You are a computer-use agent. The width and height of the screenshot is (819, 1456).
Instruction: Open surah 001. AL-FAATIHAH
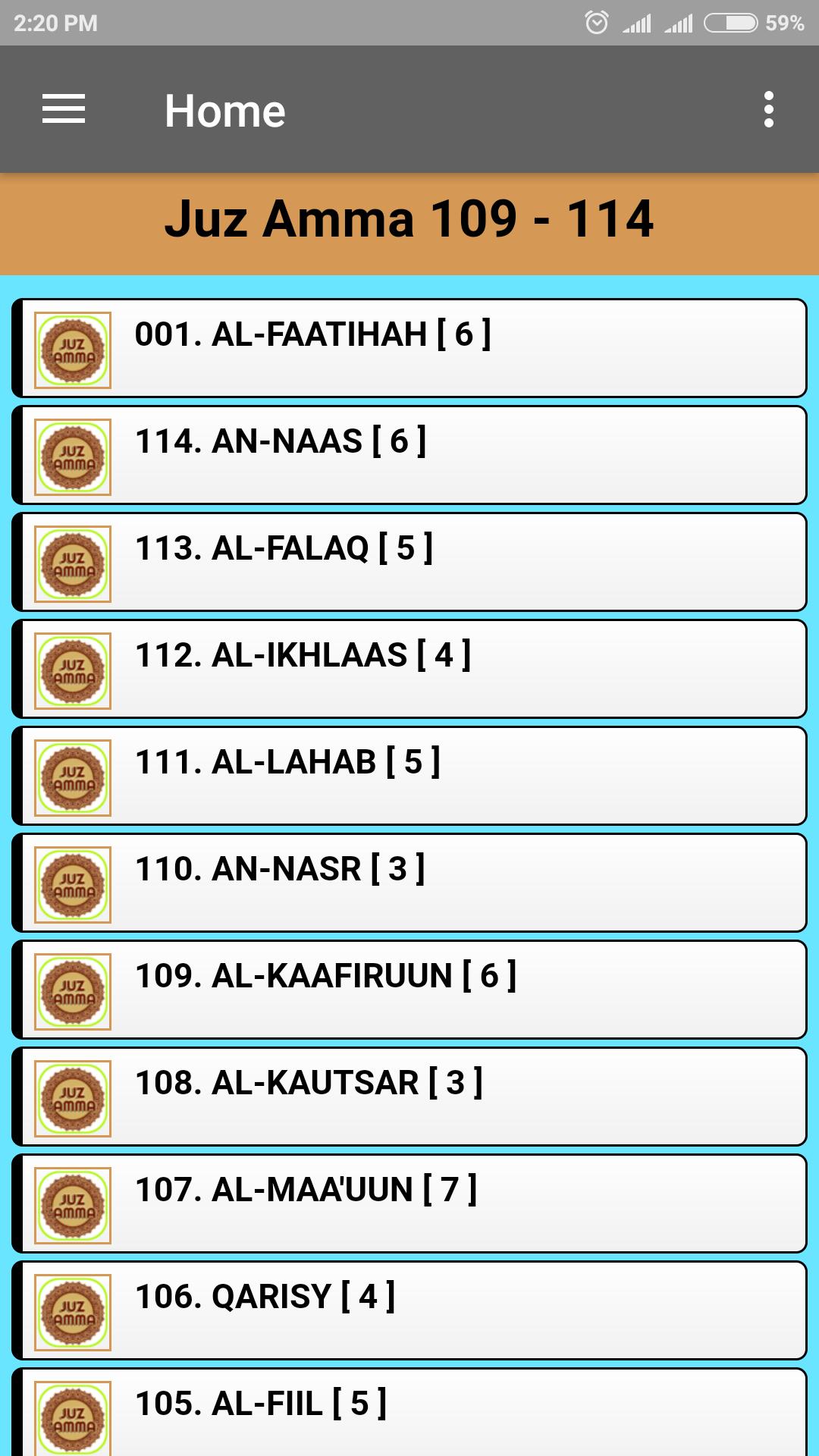409,348
